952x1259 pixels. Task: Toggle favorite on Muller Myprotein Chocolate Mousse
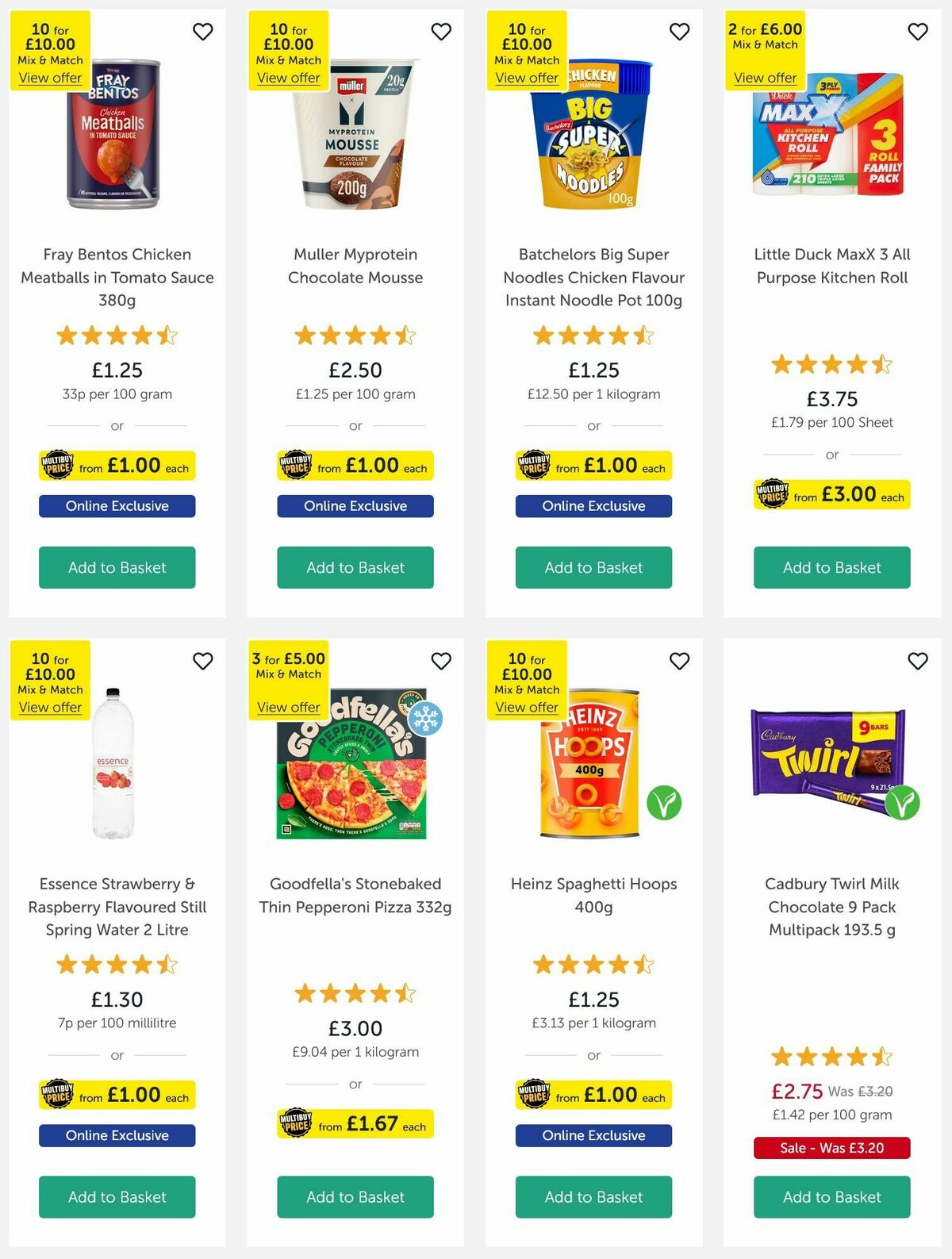click(x=441, y=32)
